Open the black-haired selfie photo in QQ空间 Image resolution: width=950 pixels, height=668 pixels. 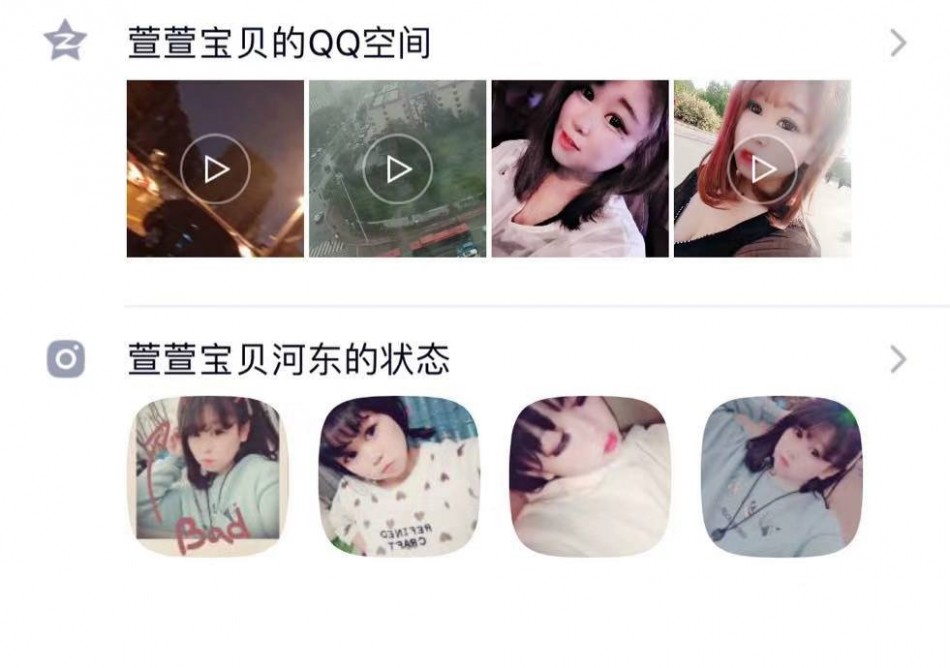[580, 169]
